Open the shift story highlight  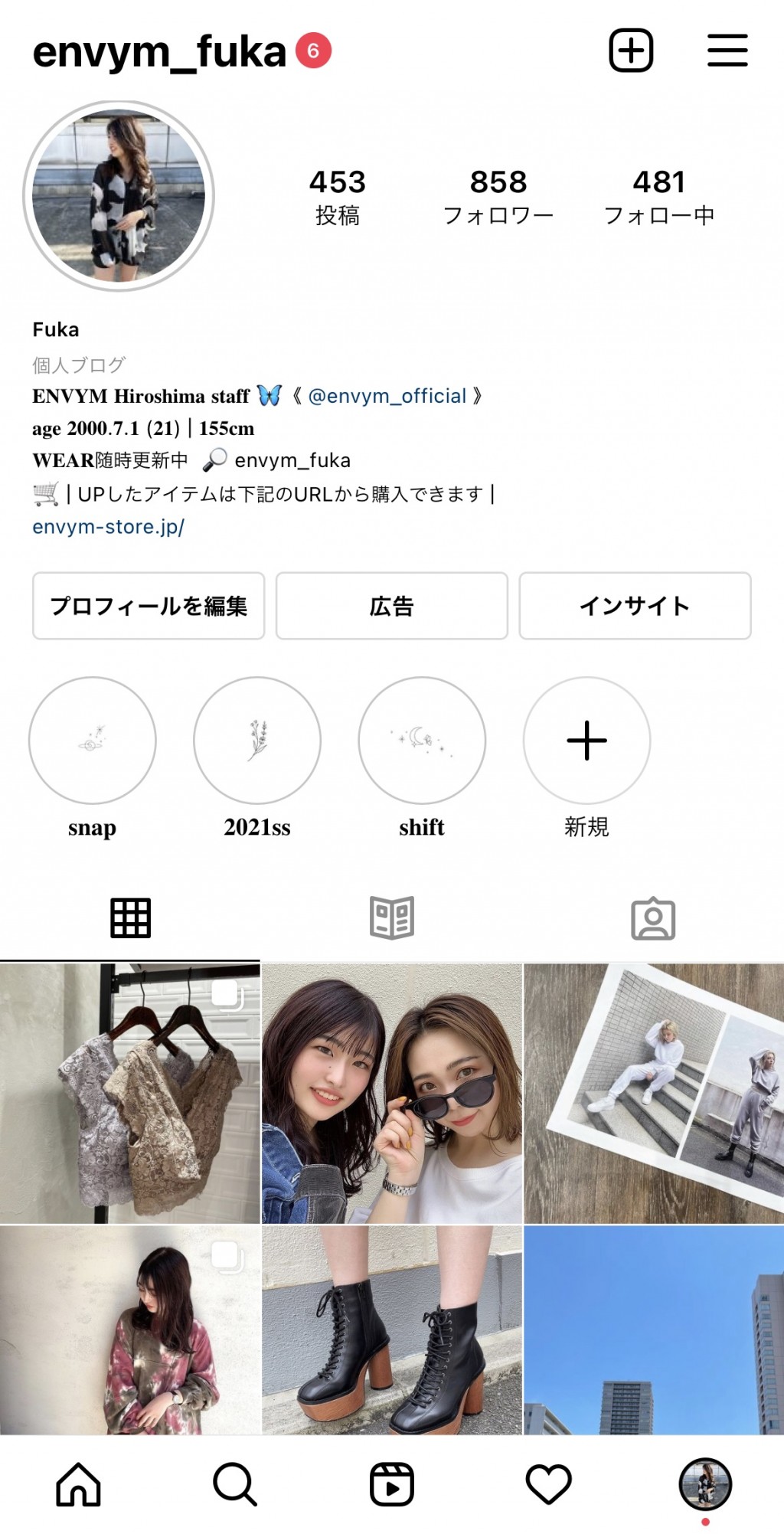tap(422, 741)
